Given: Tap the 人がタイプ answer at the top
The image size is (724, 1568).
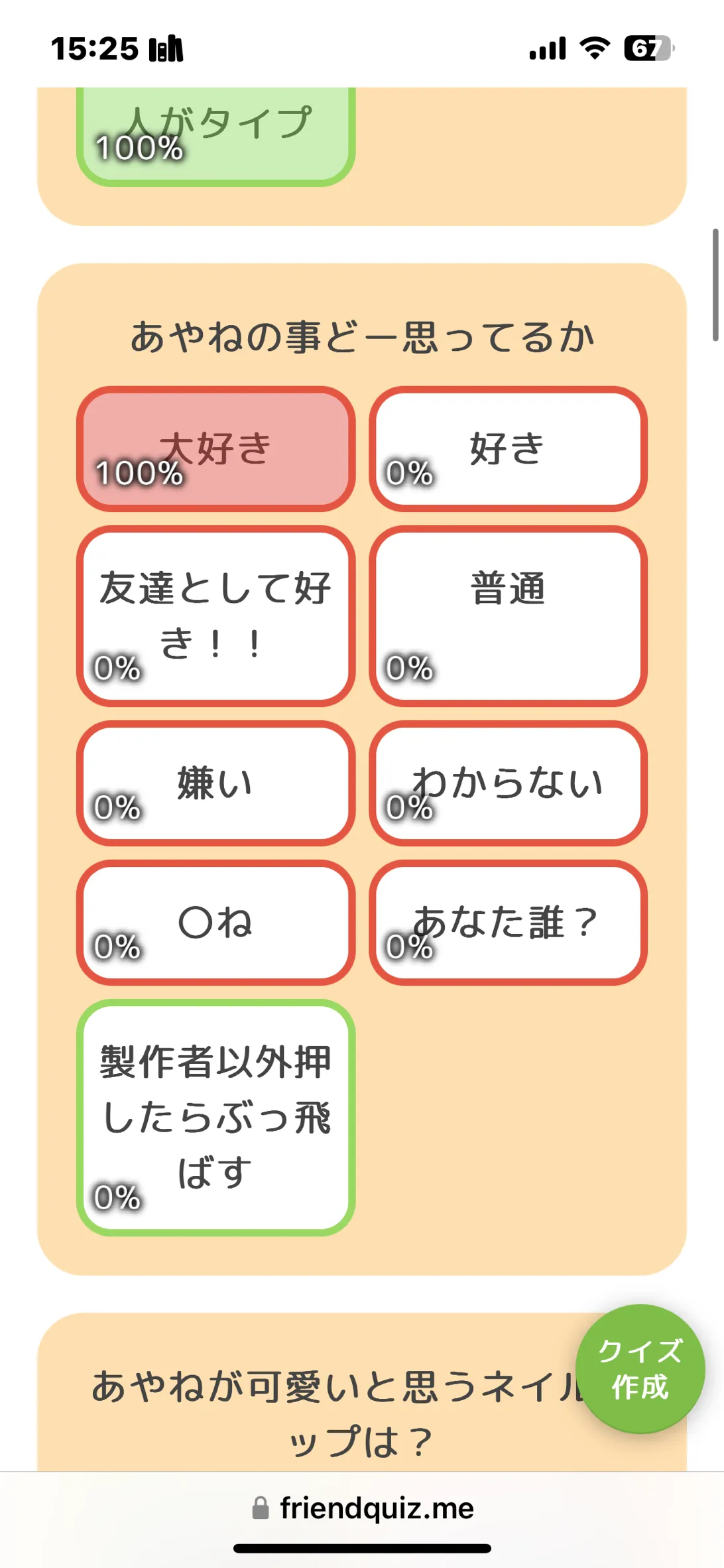Looking at the screenshot, I should (215, 137).
